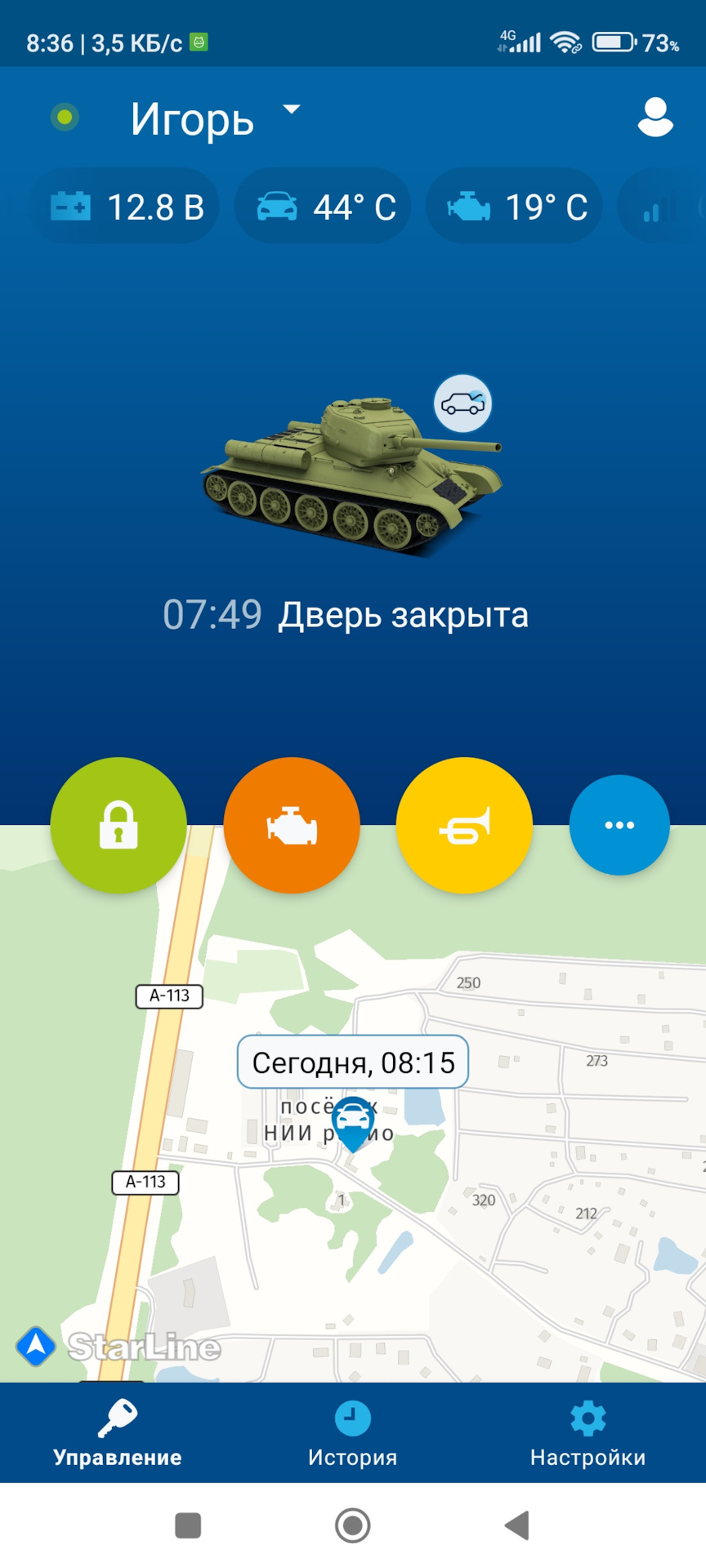Tap the 44° C cabin temperature chip
The image size is (706, 1568).
coord(324,207)
